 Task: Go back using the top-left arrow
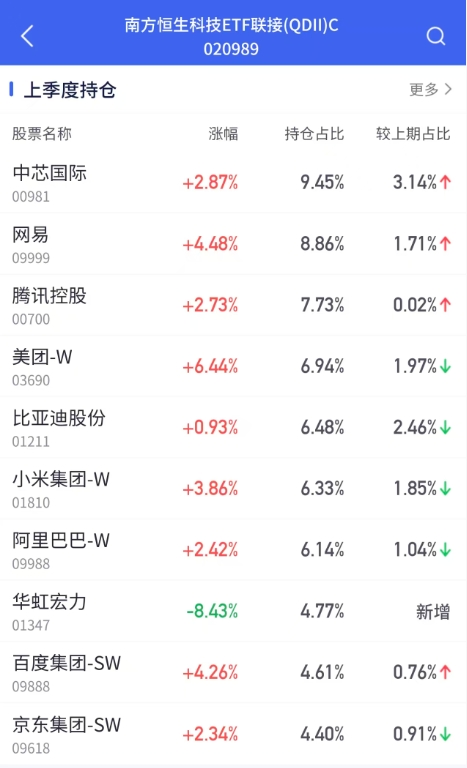pyautogui.click(x=27, y=36)
